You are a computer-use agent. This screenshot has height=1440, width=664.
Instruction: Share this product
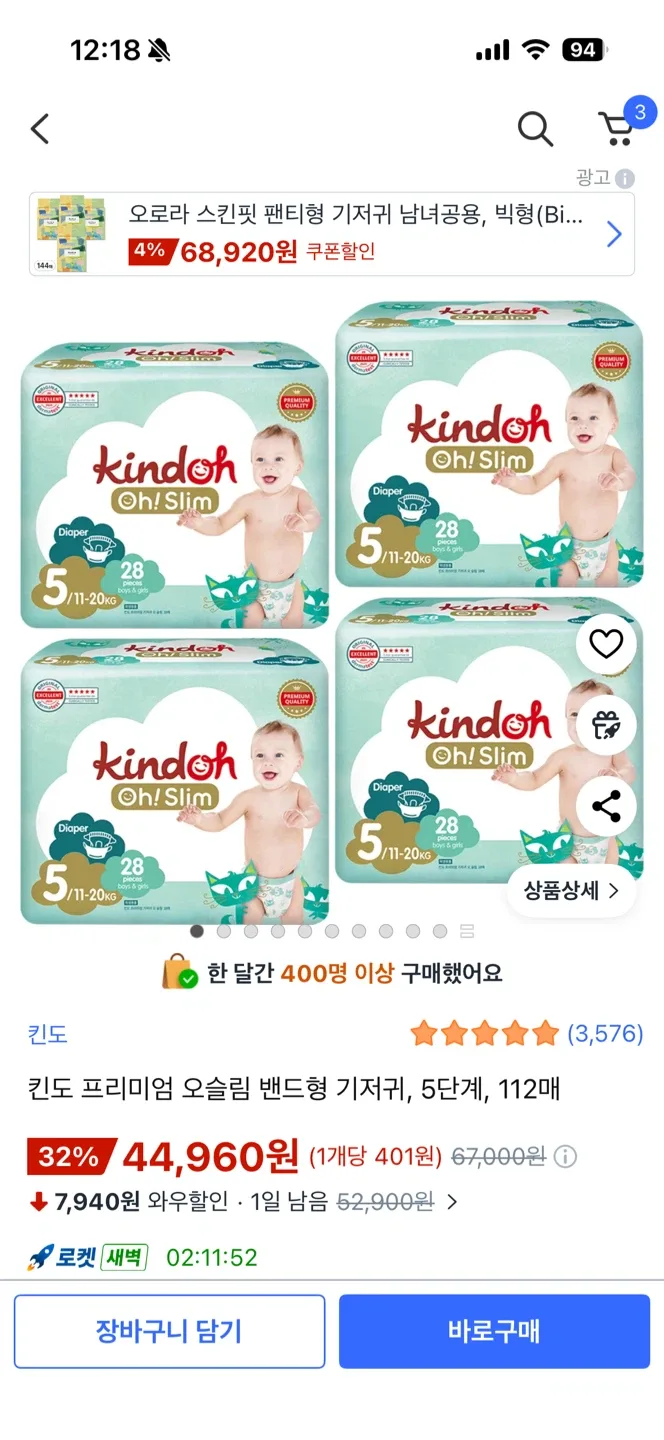click(606, 806)
